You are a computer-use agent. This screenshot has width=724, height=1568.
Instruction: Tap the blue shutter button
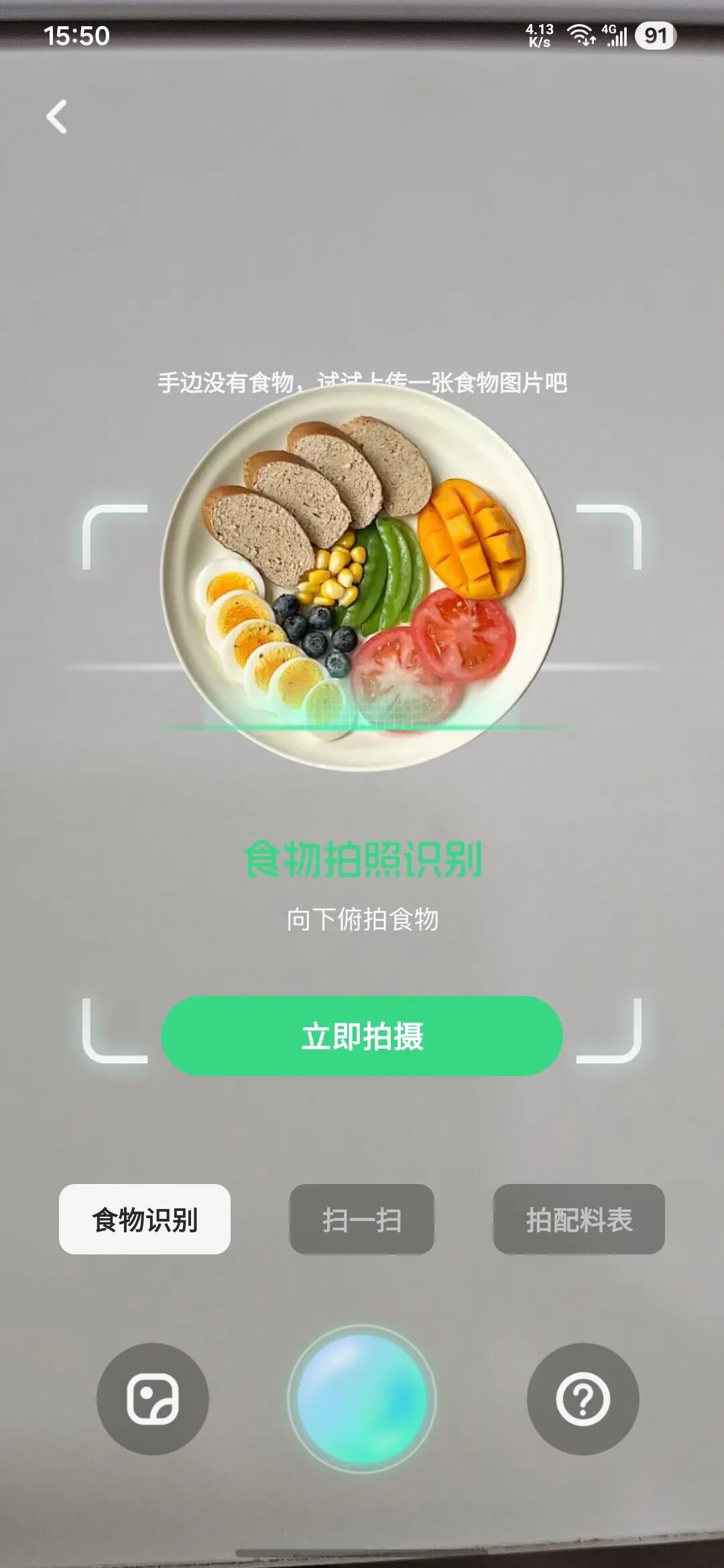pyautogui.click(x=362, y=1399)
